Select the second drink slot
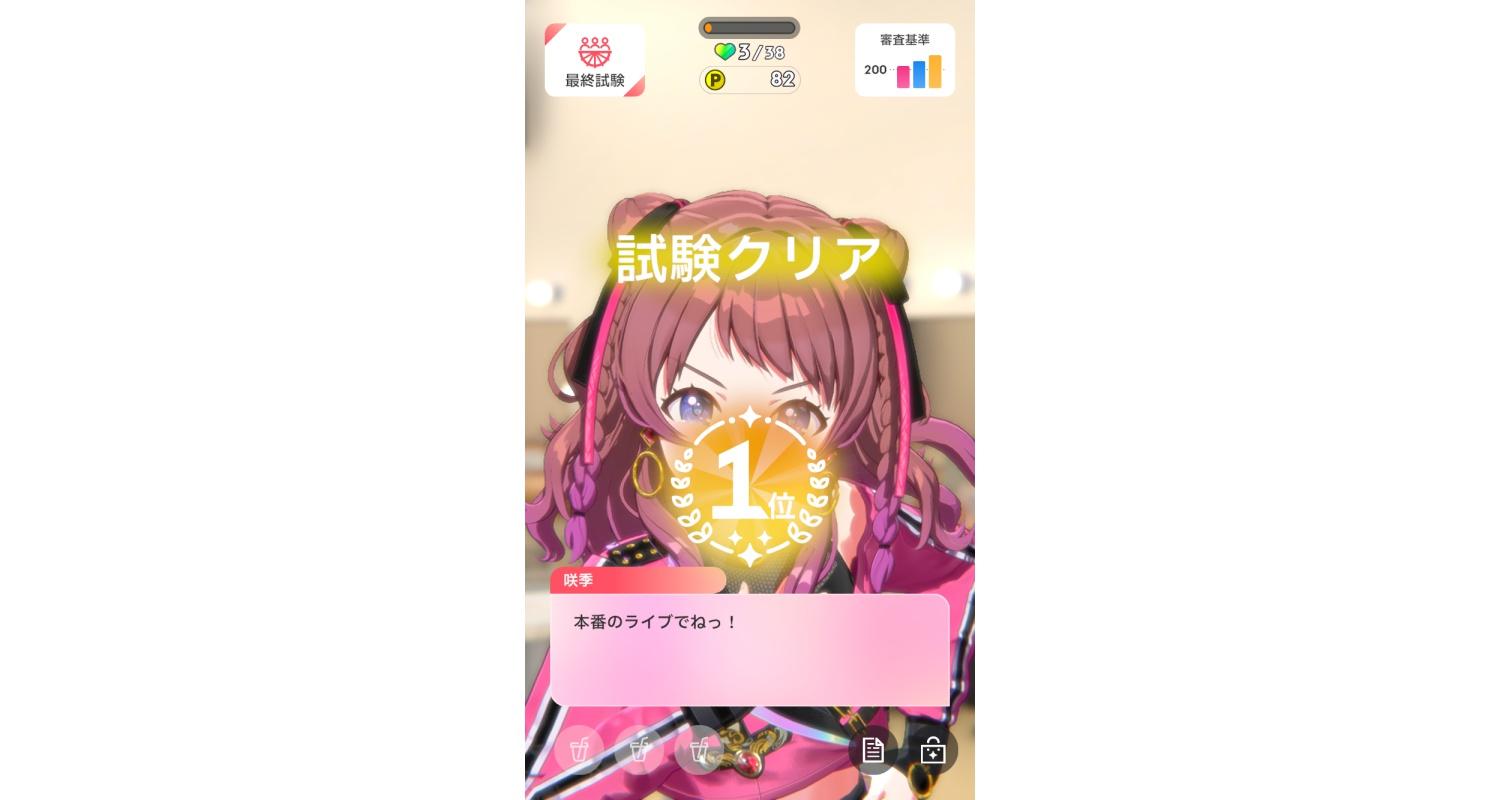1500x800 pixels. (x=640, y=750)
